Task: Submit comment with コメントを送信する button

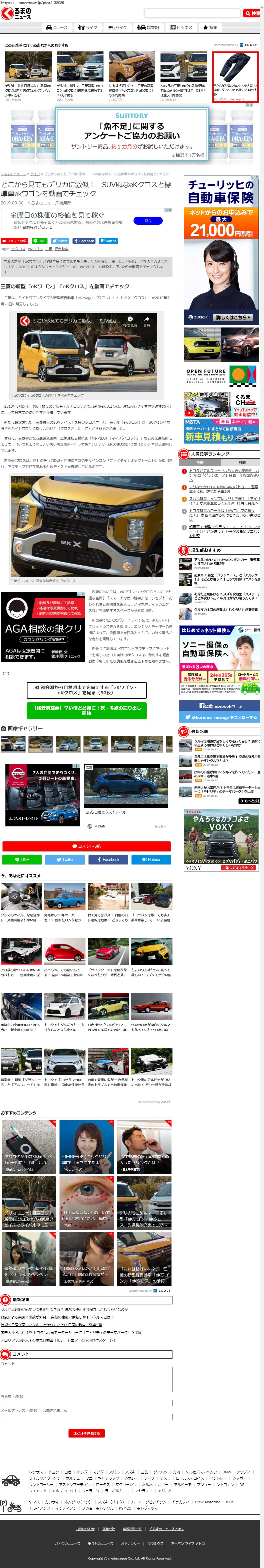Action: (x=86, y=1433)
